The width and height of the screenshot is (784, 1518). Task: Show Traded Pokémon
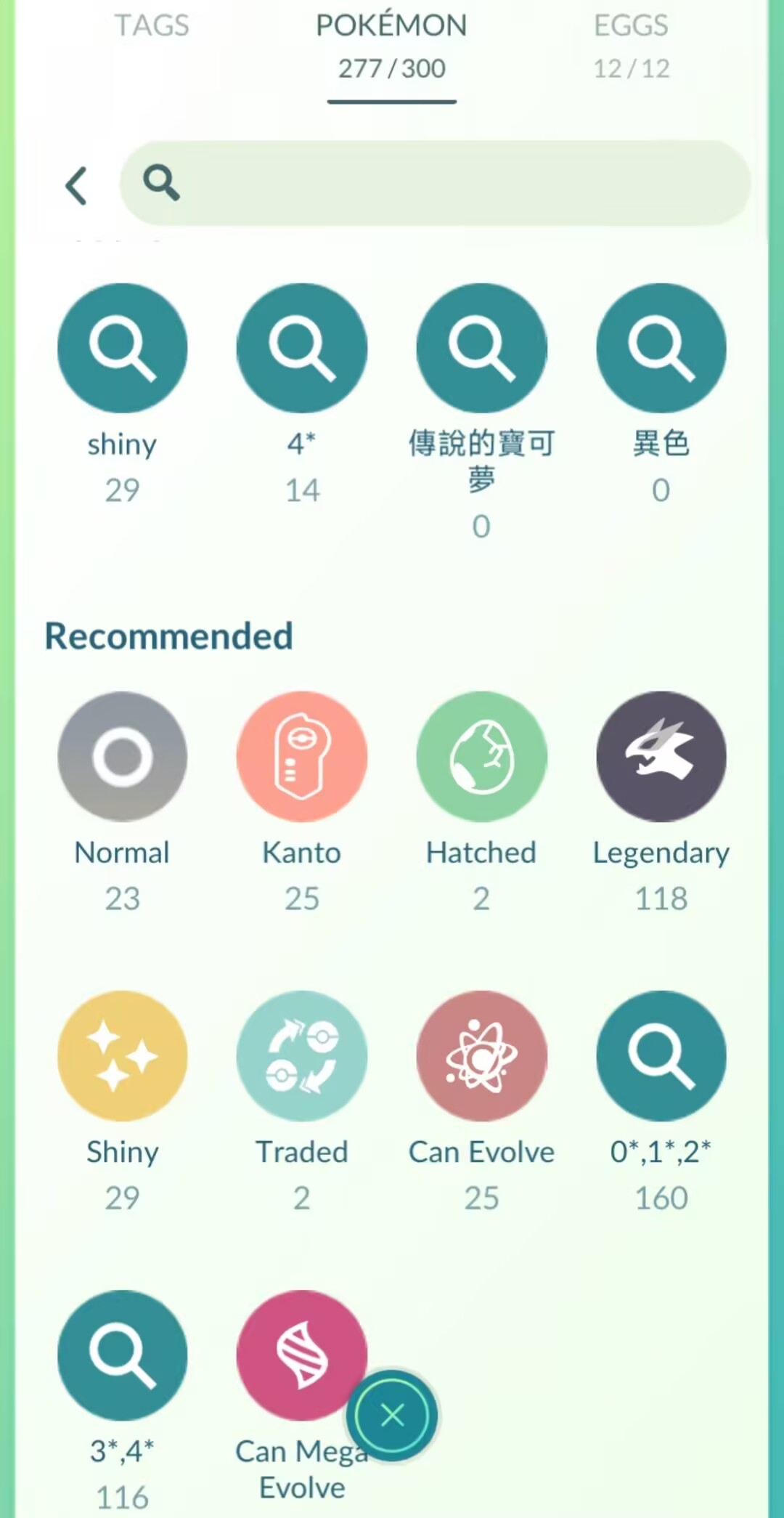(301, 1056)
